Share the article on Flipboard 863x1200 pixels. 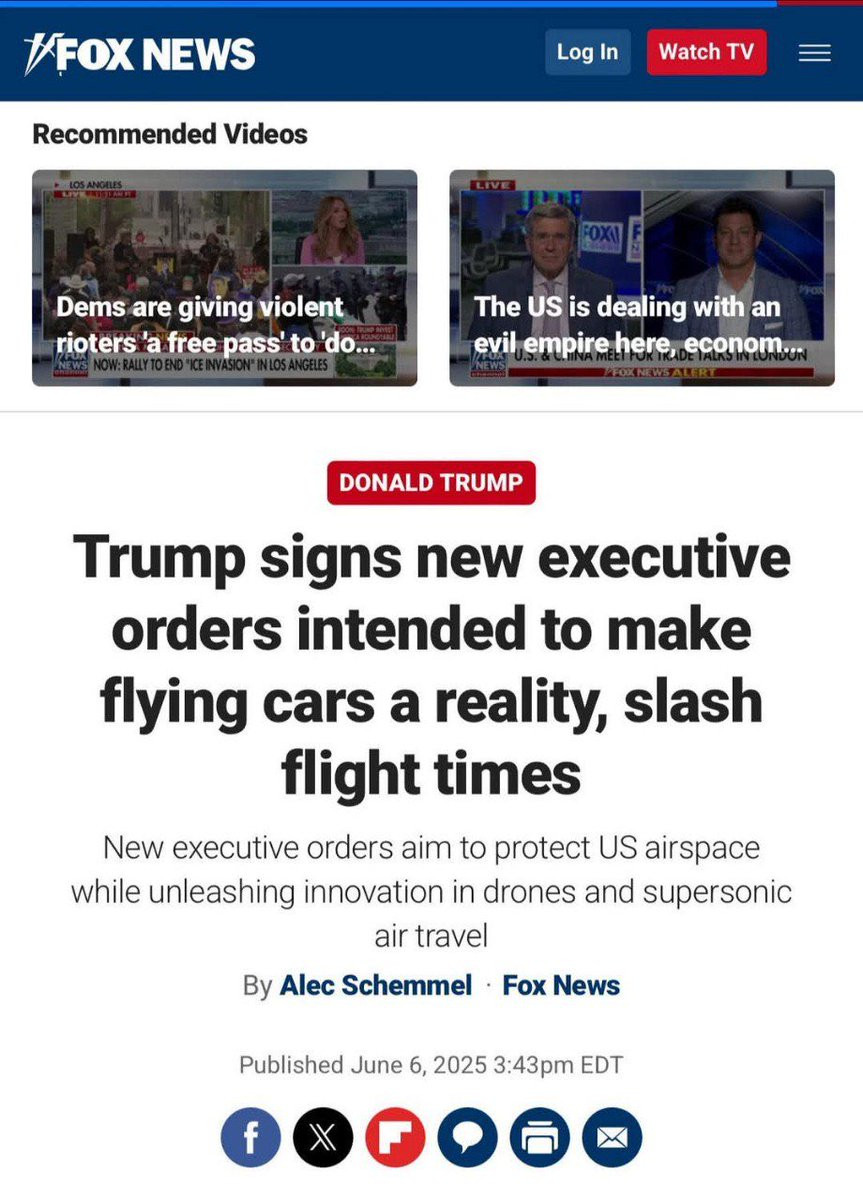[395, 1138]
